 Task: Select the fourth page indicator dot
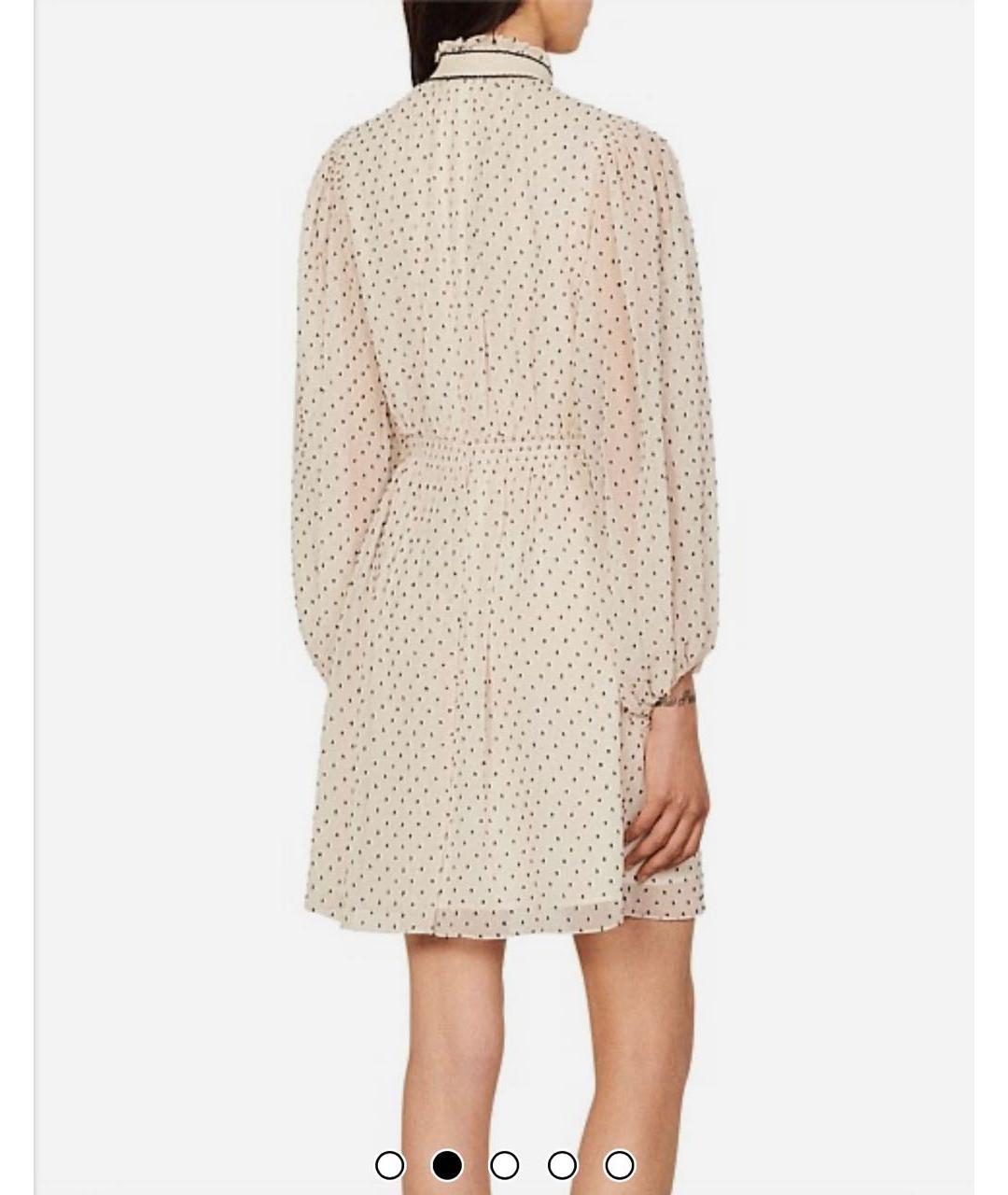pyautogui.click(x=562, y=1165)
